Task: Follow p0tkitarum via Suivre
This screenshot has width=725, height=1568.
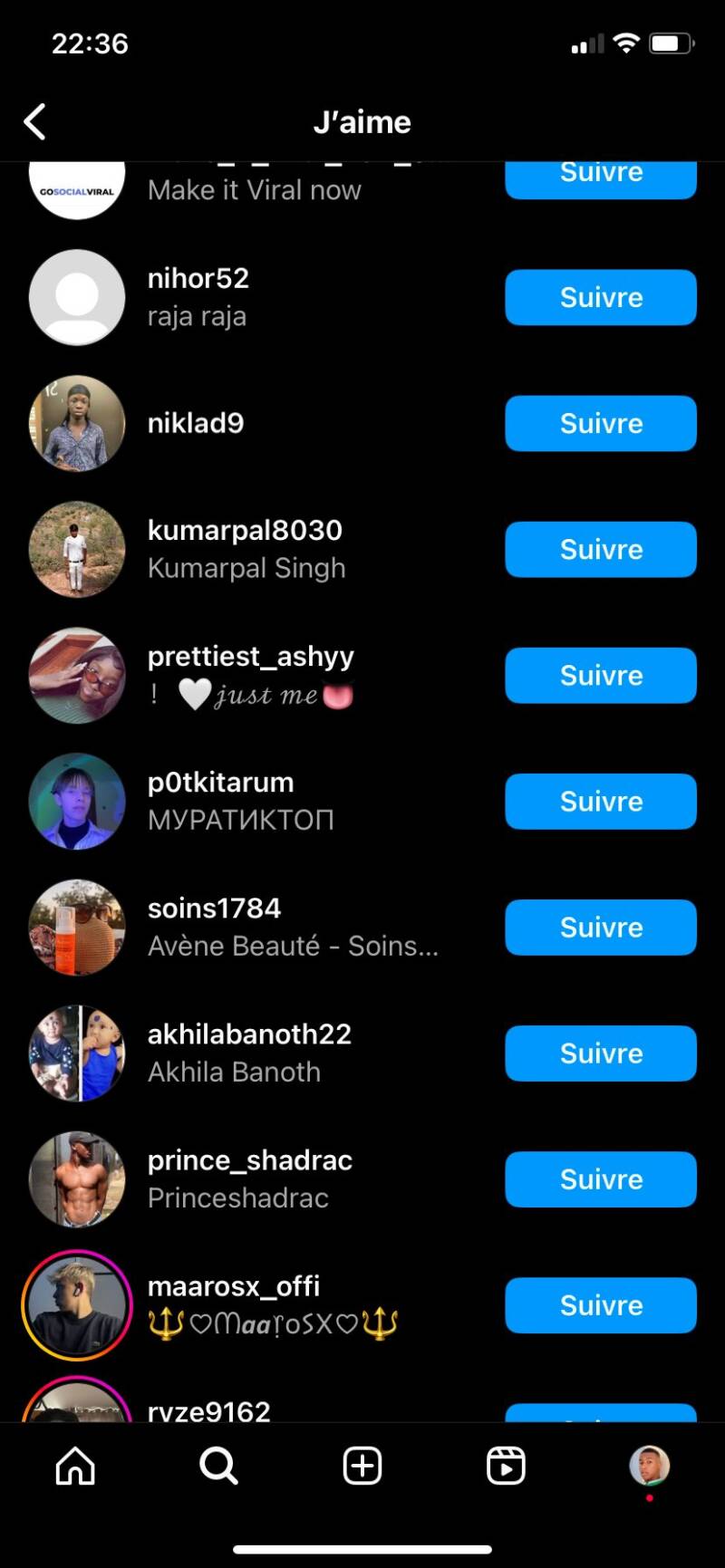Action: pyautogui.click(x=600, y=801)
